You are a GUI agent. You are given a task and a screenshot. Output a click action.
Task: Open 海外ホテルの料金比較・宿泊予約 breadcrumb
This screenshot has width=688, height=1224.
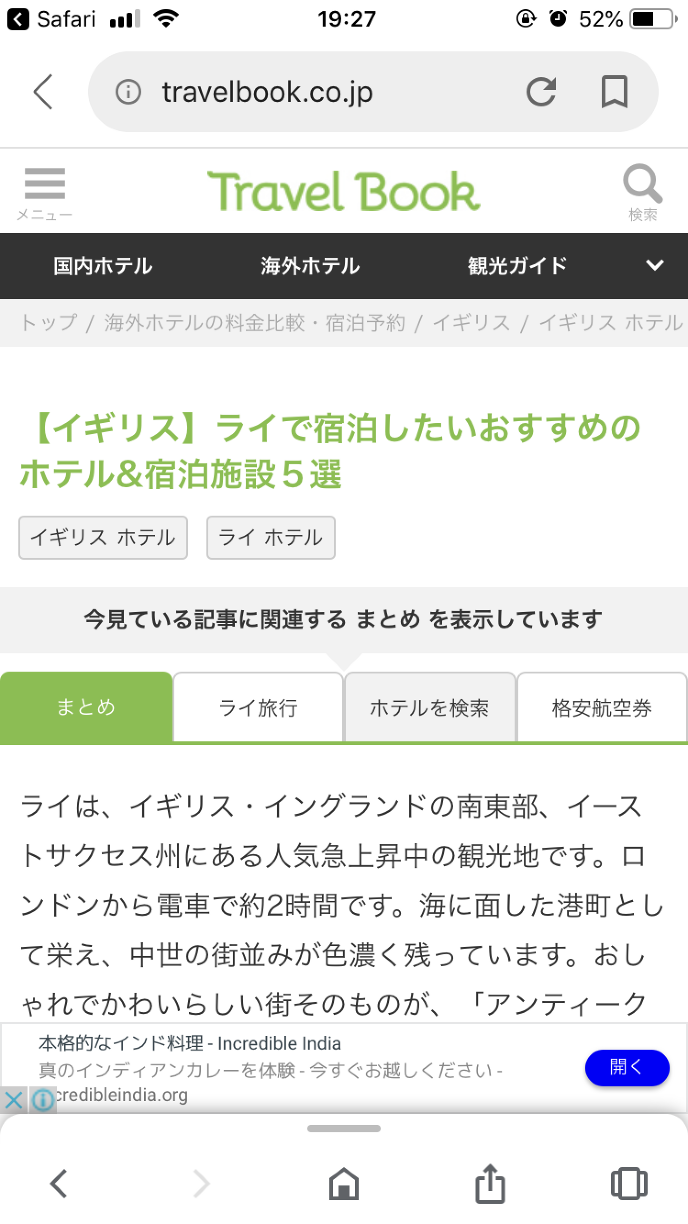click(255, 323)
